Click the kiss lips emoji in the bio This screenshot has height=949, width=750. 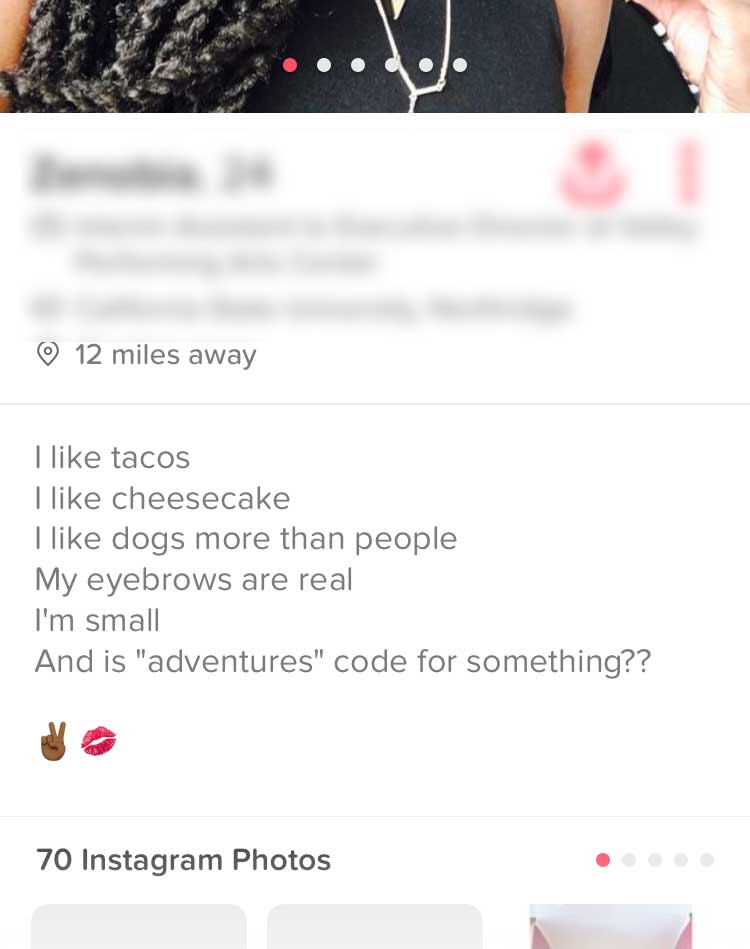97,742
